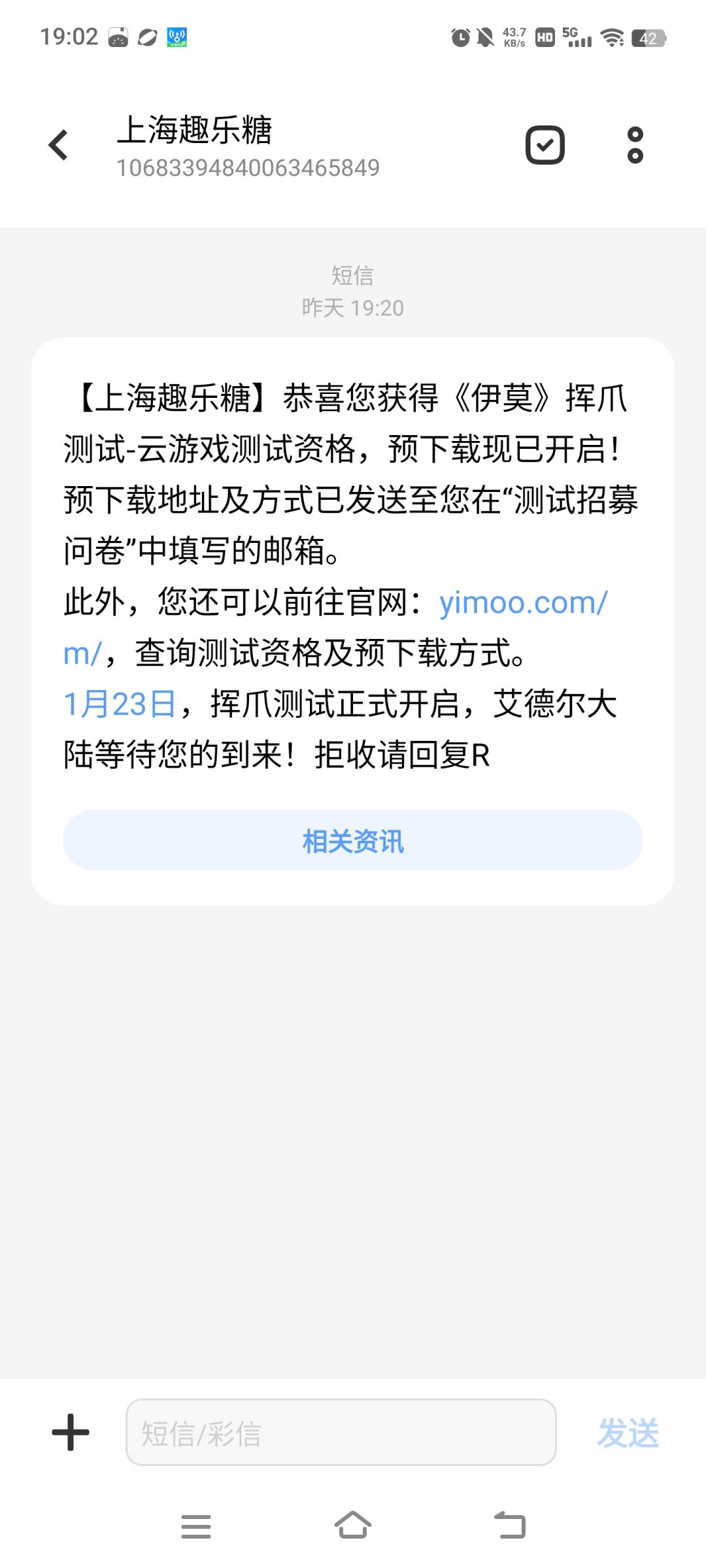Open the recent apps menu button
Screen dimensions: 706x1568
point(196,1526)
